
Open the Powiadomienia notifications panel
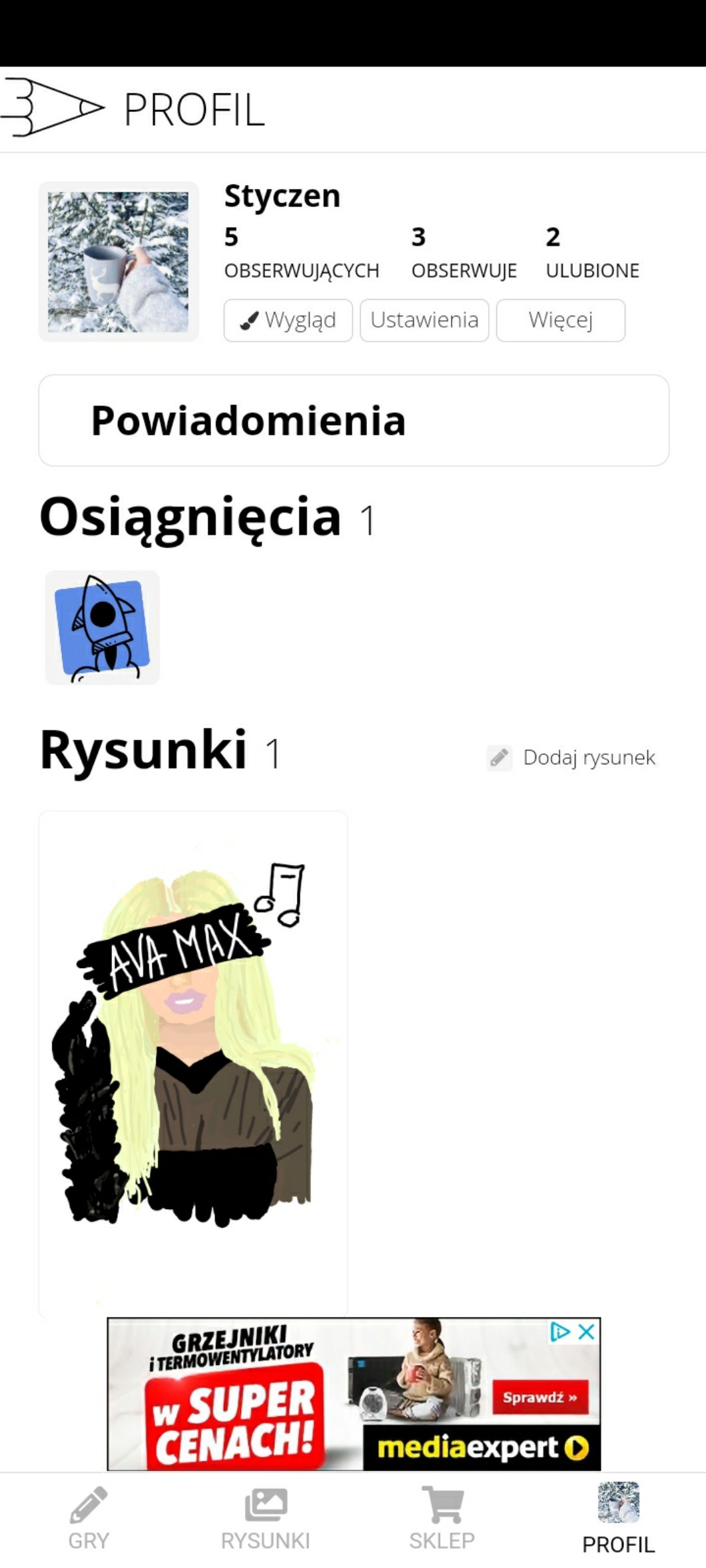(353, 421)
